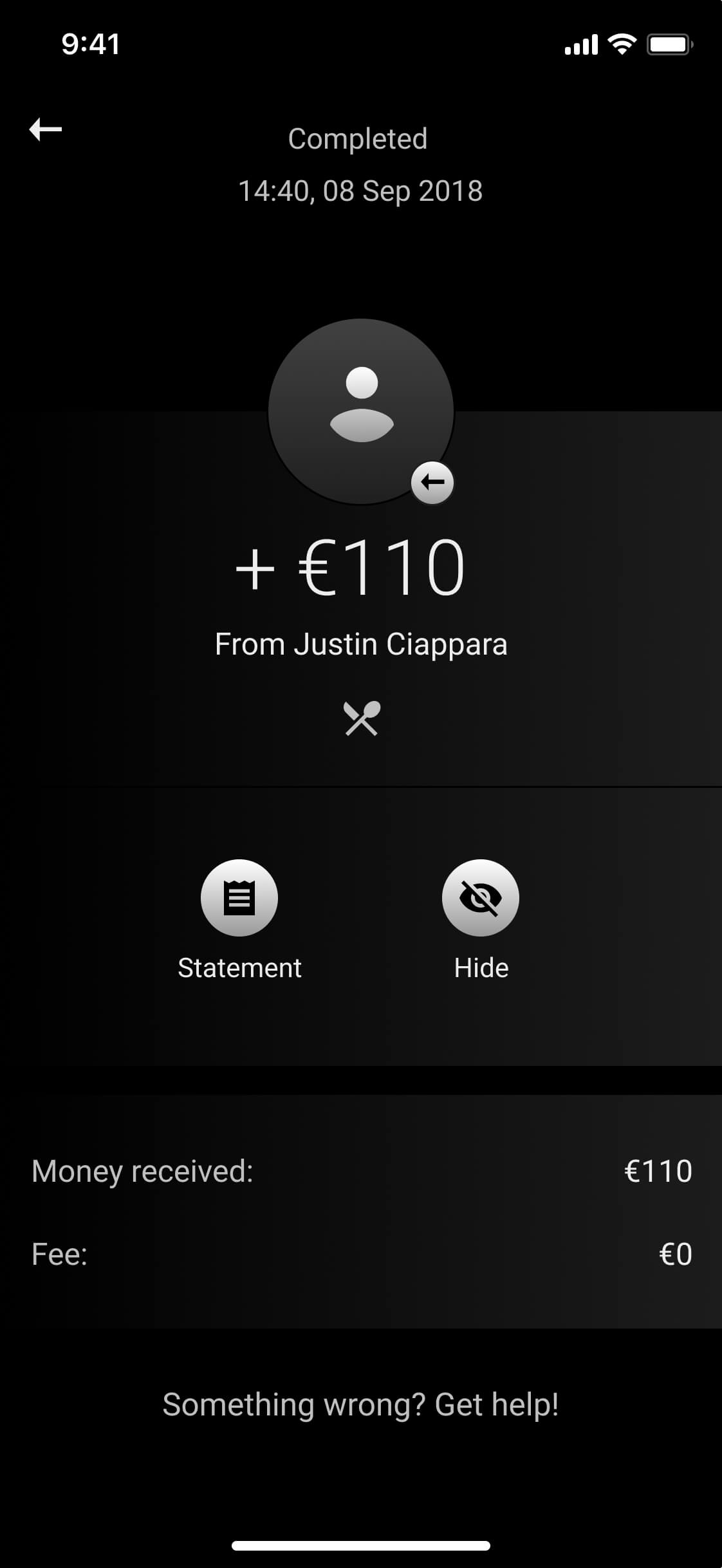Go back using the top-left arrow
Image resolution: width=722 pixels, height=1568 pixels.
[x=46, y=129]
